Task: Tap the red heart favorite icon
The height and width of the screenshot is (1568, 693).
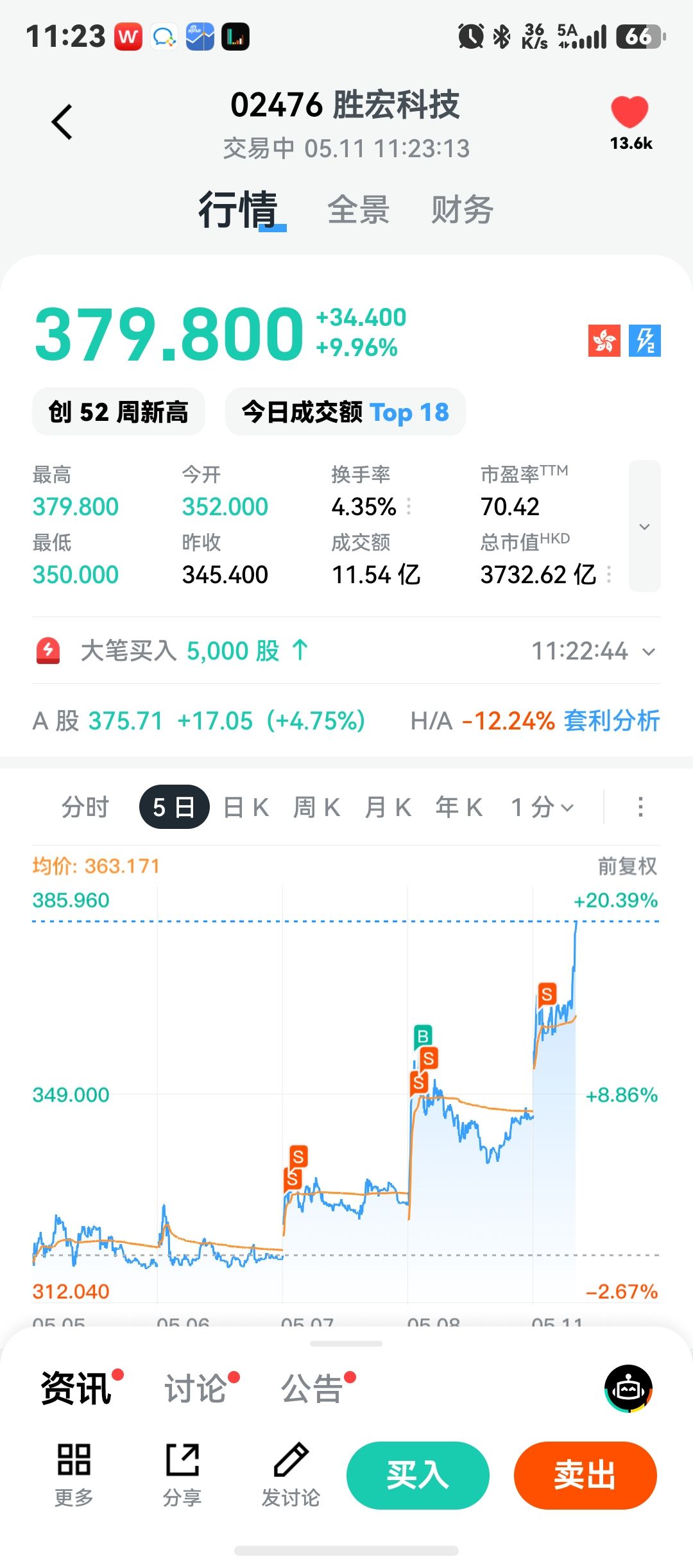Action: click(x=629, y=112)
